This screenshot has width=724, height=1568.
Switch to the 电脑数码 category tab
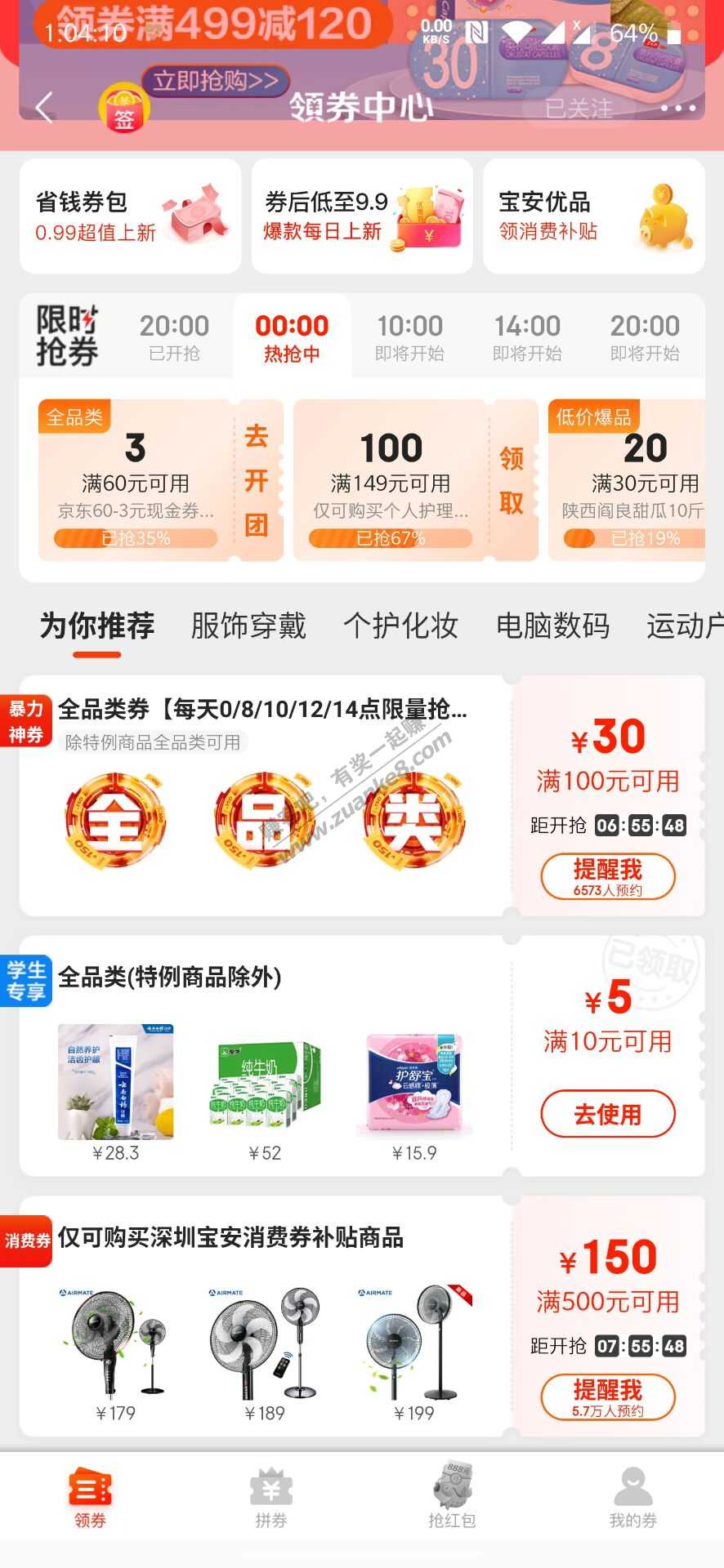pyautogui.click(x=552, y=626)
